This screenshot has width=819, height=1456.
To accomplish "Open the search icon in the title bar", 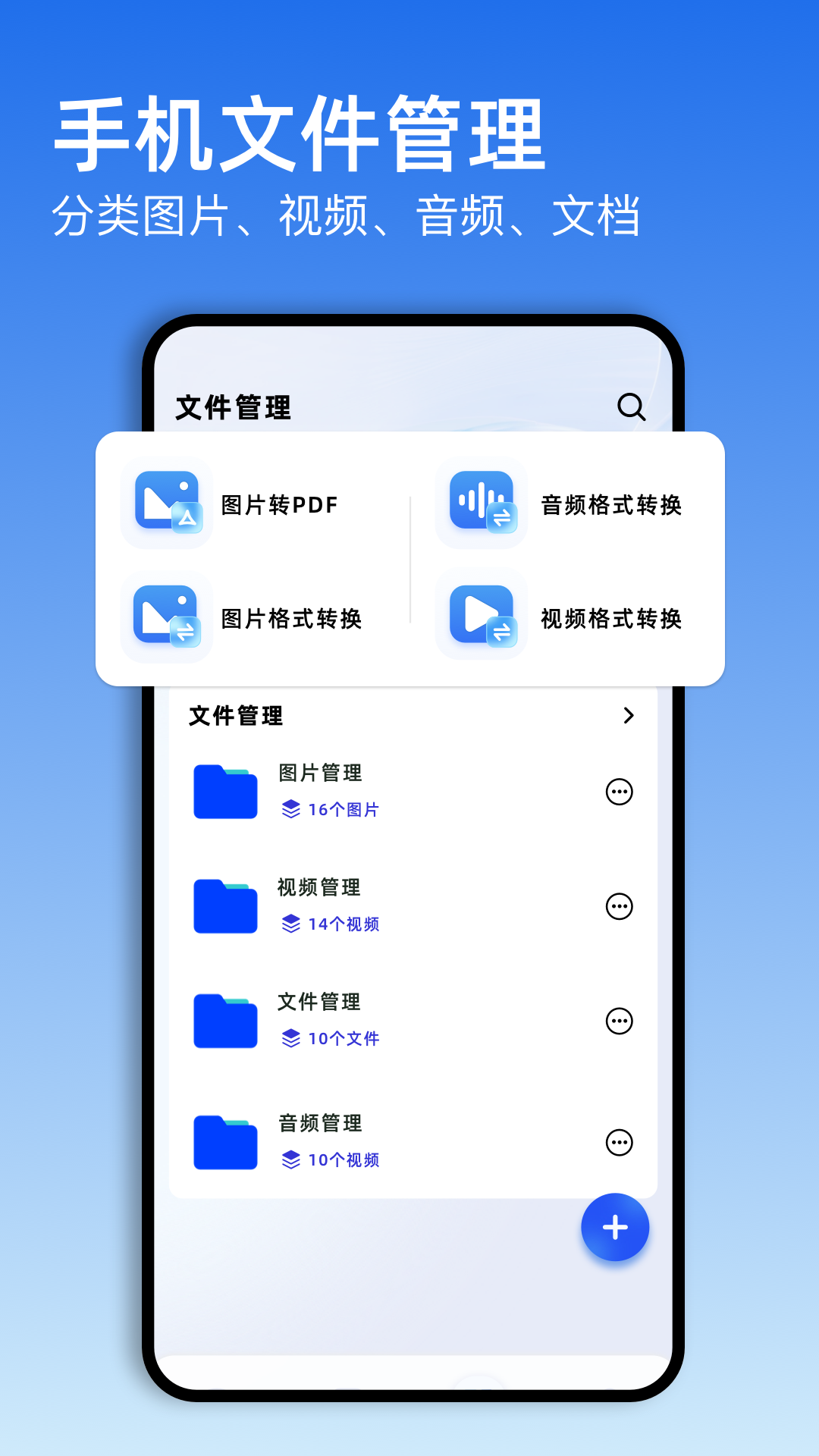I will point(632,409).
